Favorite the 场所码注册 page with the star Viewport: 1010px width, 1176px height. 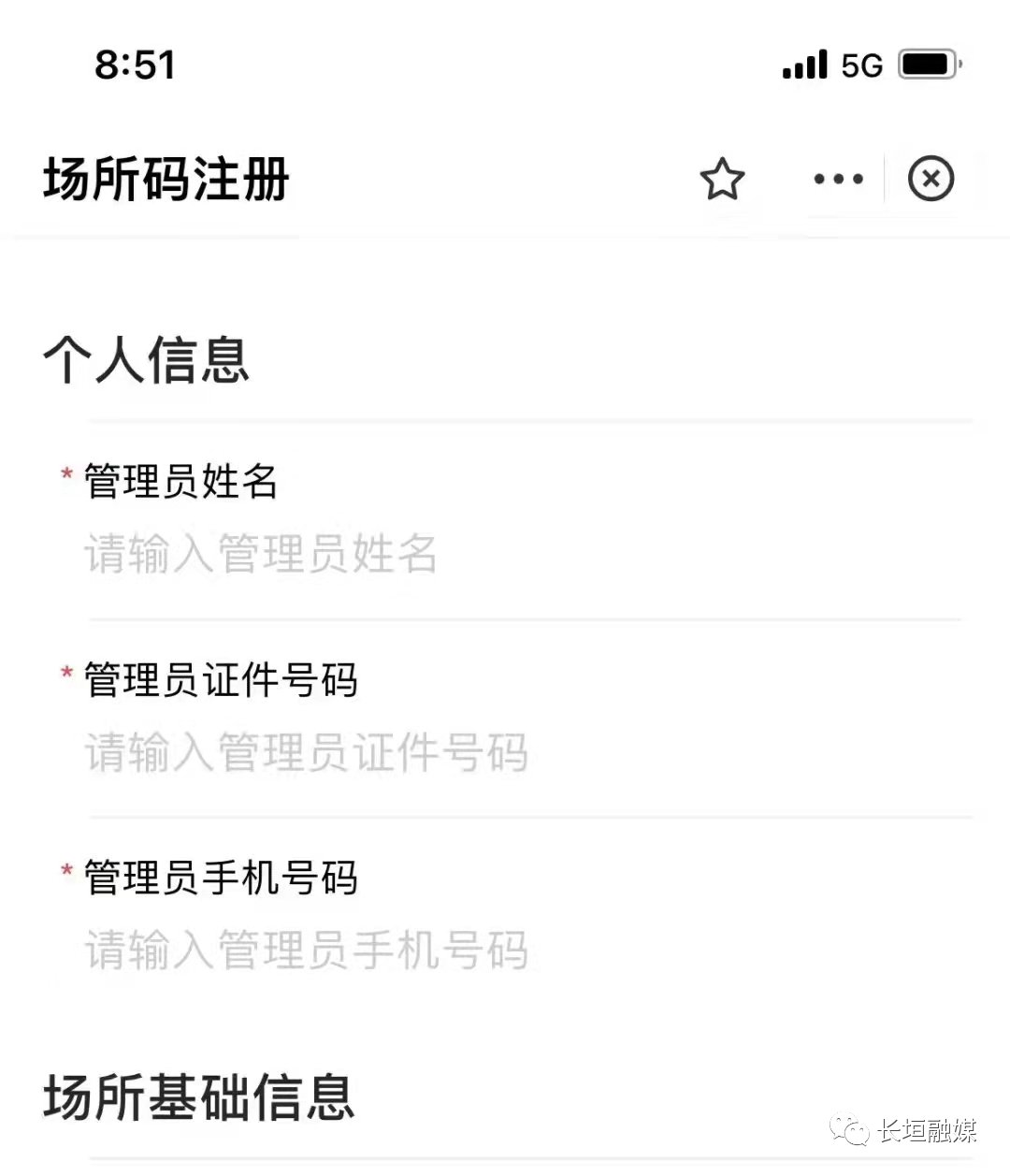coord(722,179)
